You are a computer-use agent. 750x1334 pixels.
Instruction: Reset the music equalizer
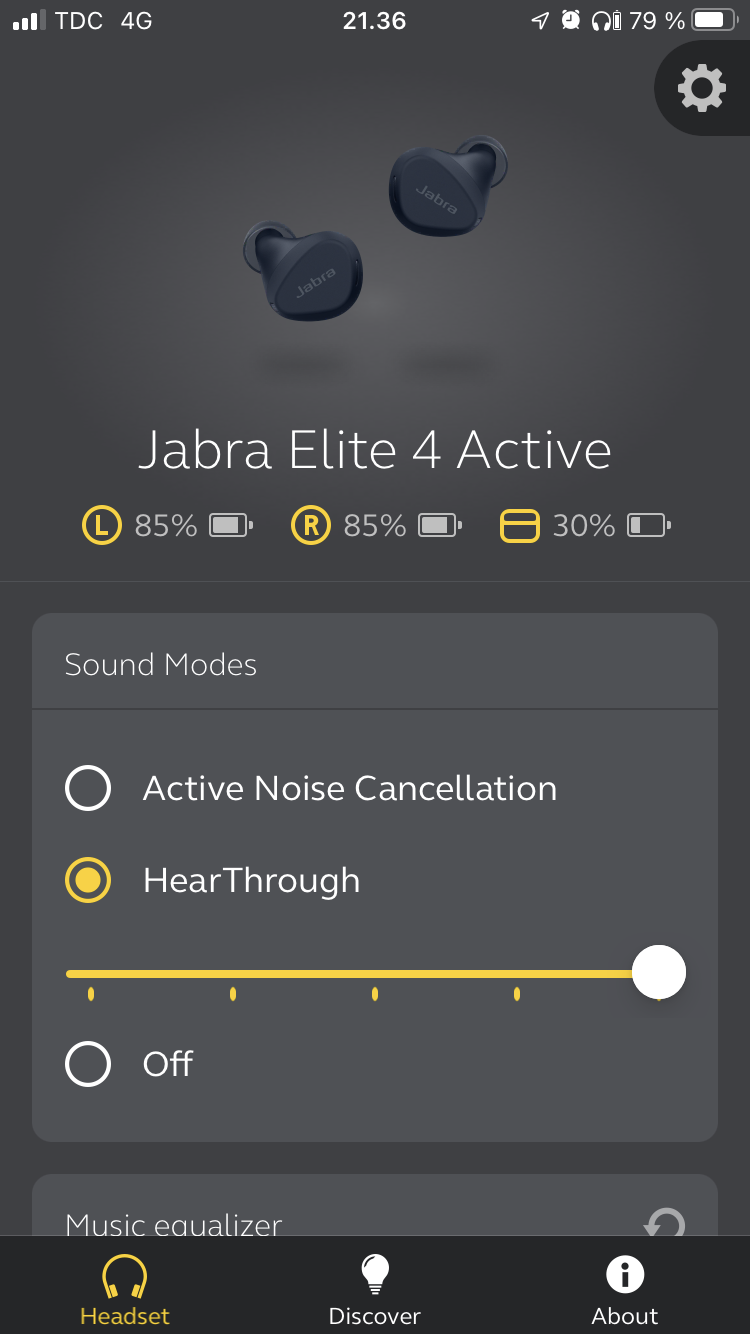tap(664, 1222)
